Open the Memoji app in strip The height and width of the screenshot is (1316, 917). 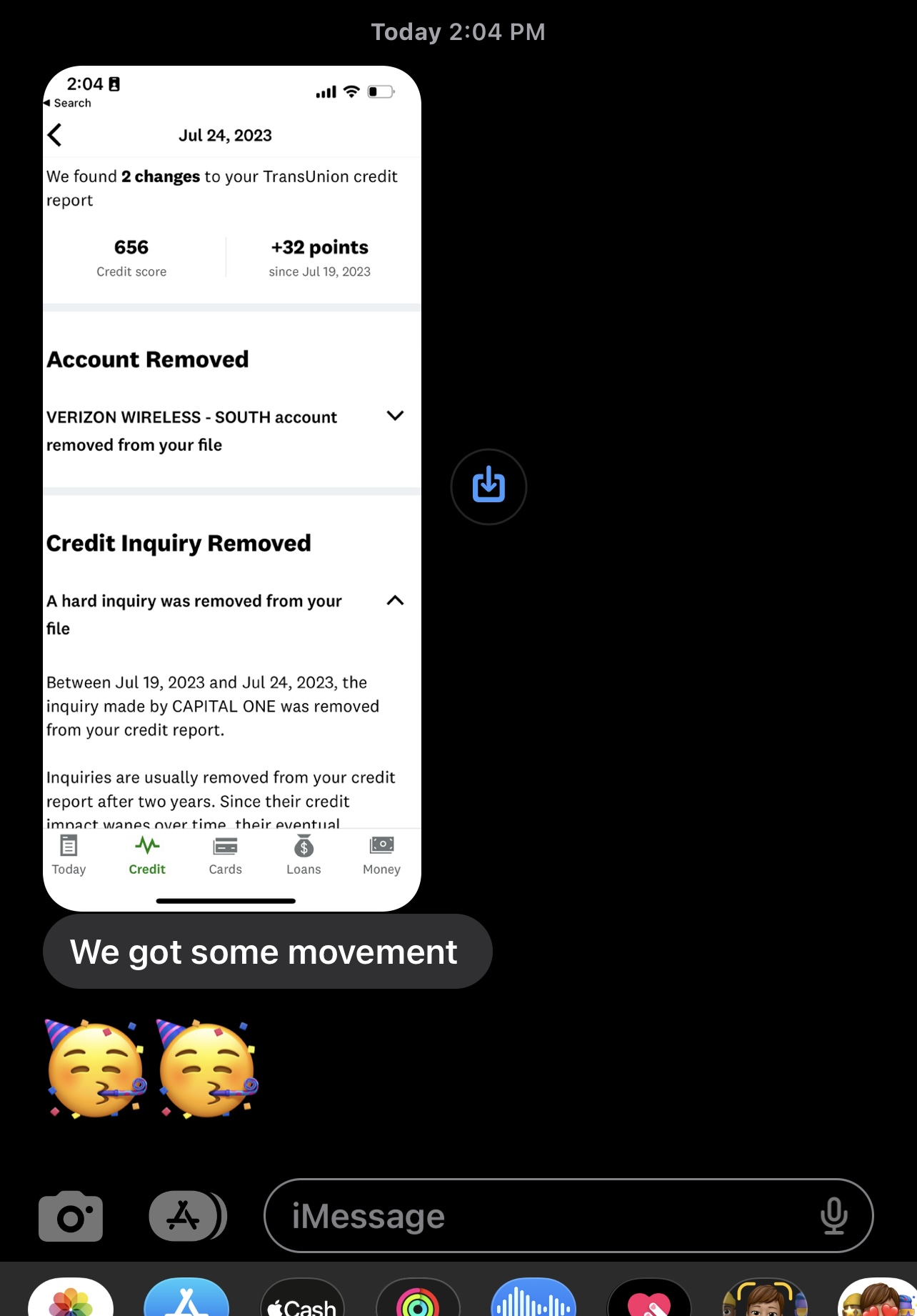764,1300
